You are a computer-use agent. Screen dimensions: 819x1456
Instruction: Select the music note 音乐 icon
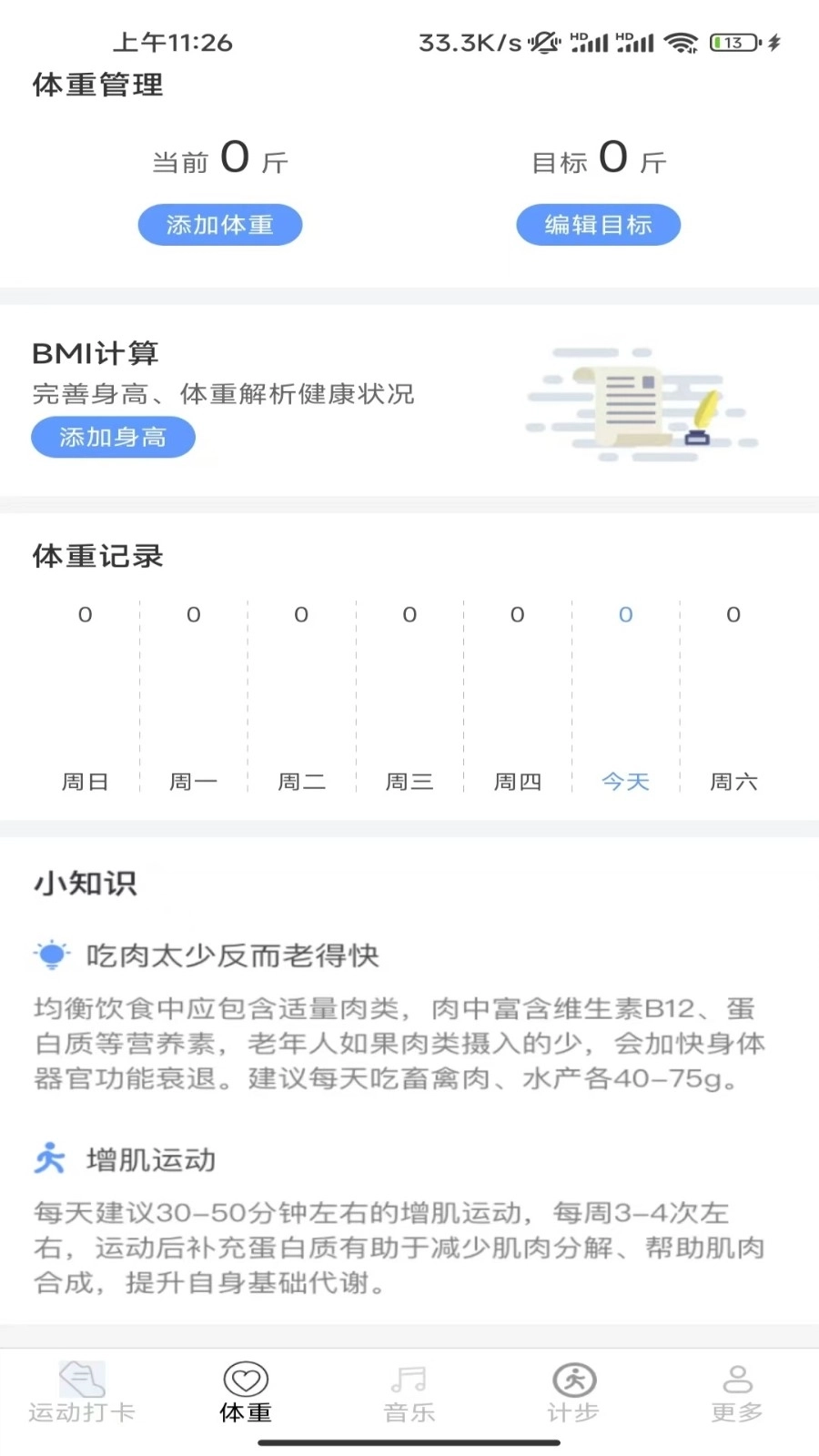[x=409, y=1379]
